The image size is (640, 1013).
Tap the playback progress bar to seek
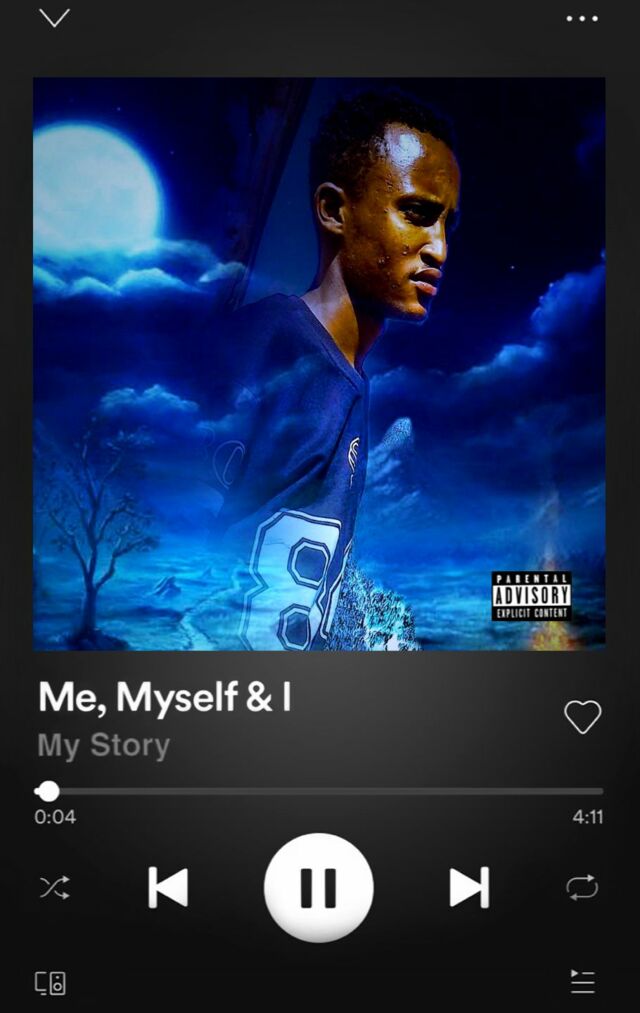pyautogui.click(x=320, y=791)
